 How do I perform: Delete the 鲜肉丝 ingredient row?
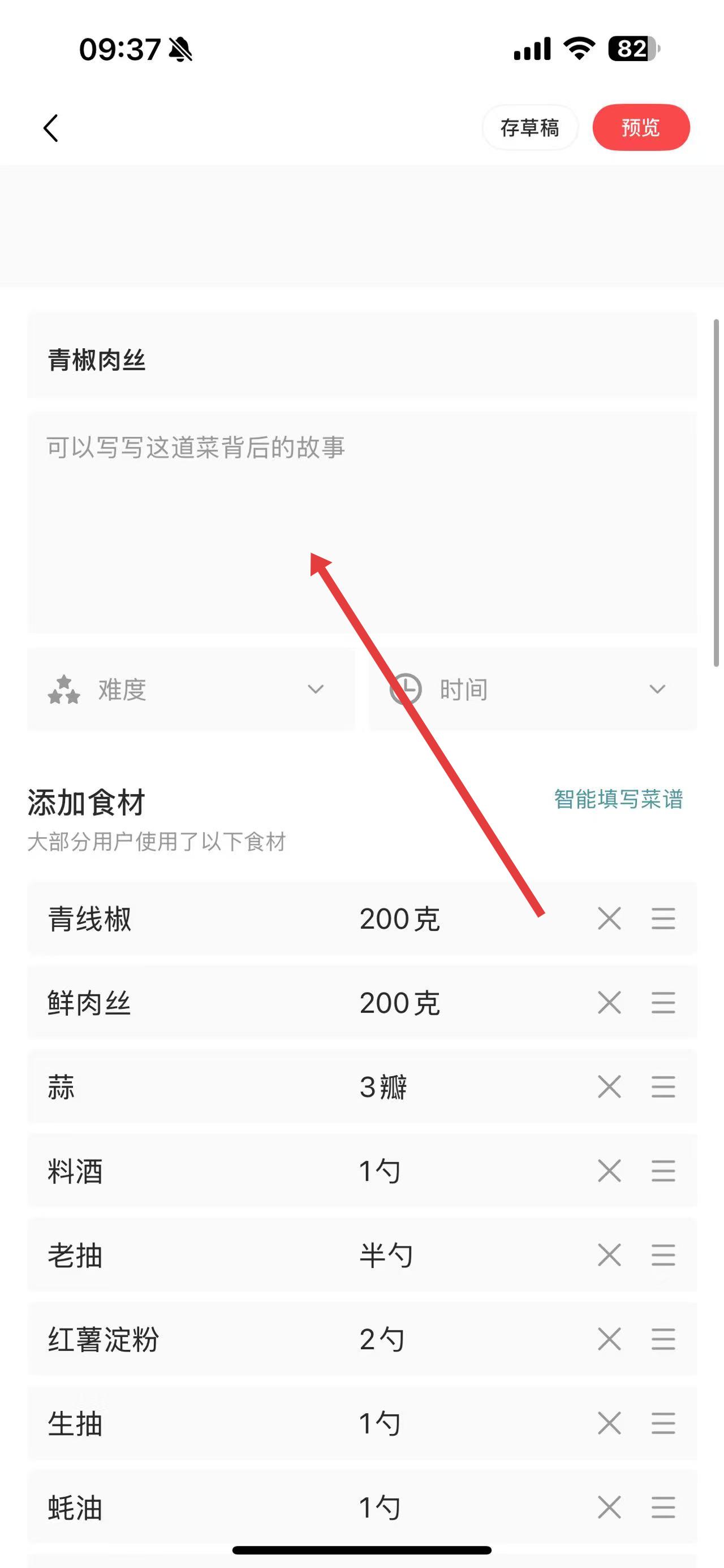click(x=609, y=1003)
